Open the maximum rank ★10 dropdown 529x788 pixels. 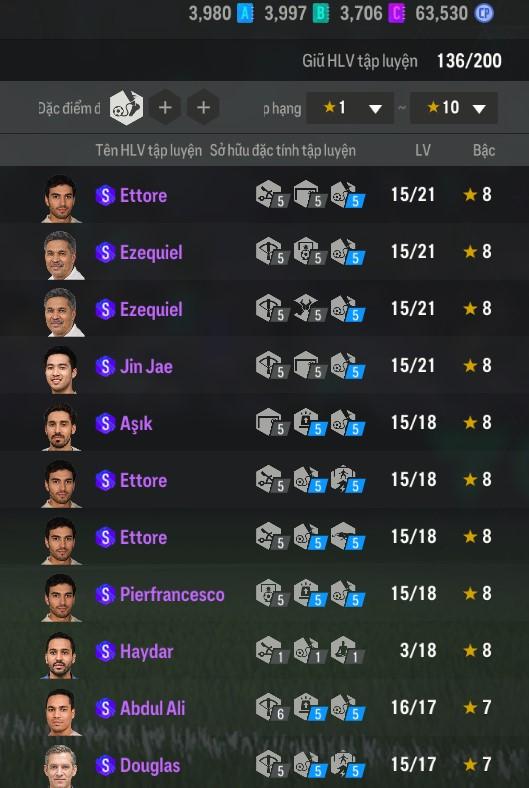tap(454, 108)
